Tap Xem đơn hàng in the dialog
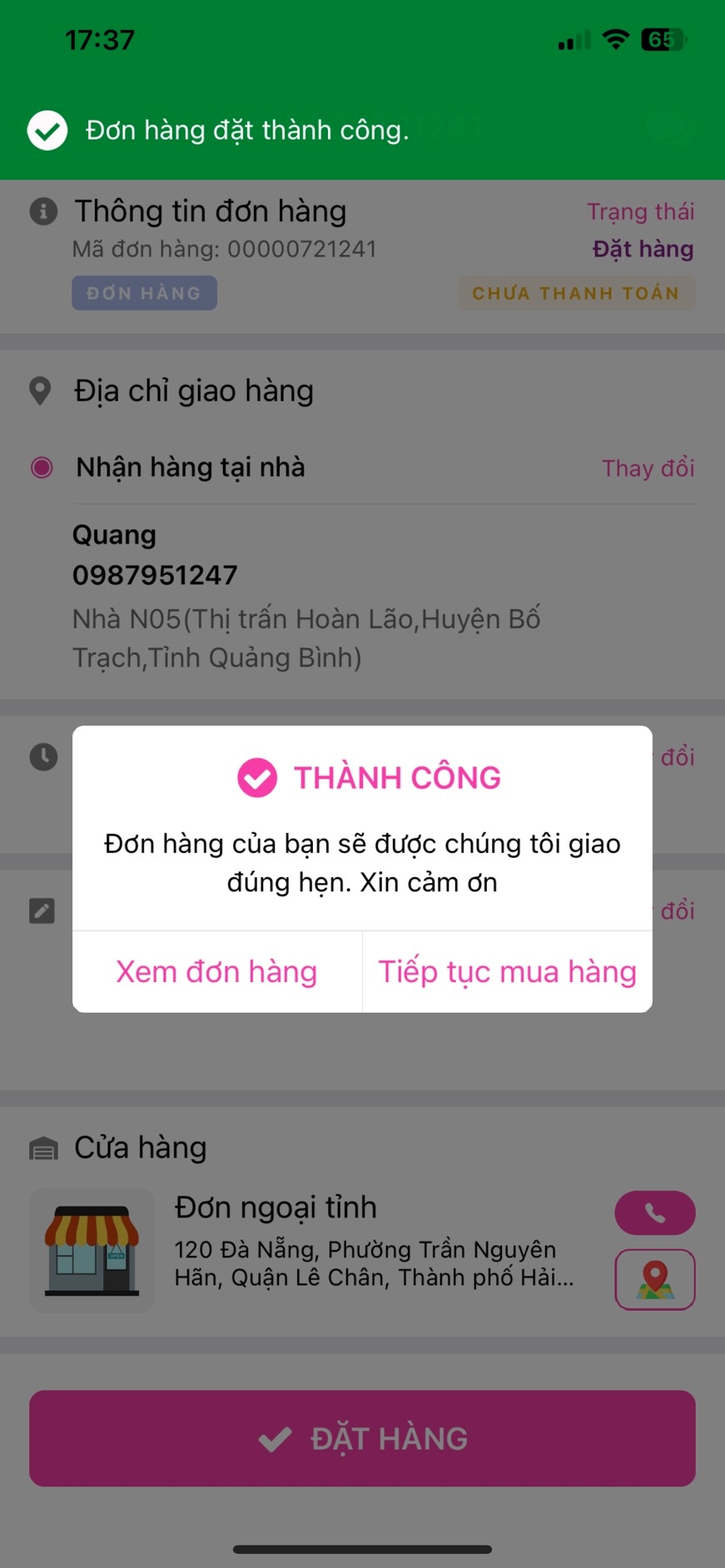Image resolution: width=725 pixels, height=1568 pixels. (x=216, y=971)
